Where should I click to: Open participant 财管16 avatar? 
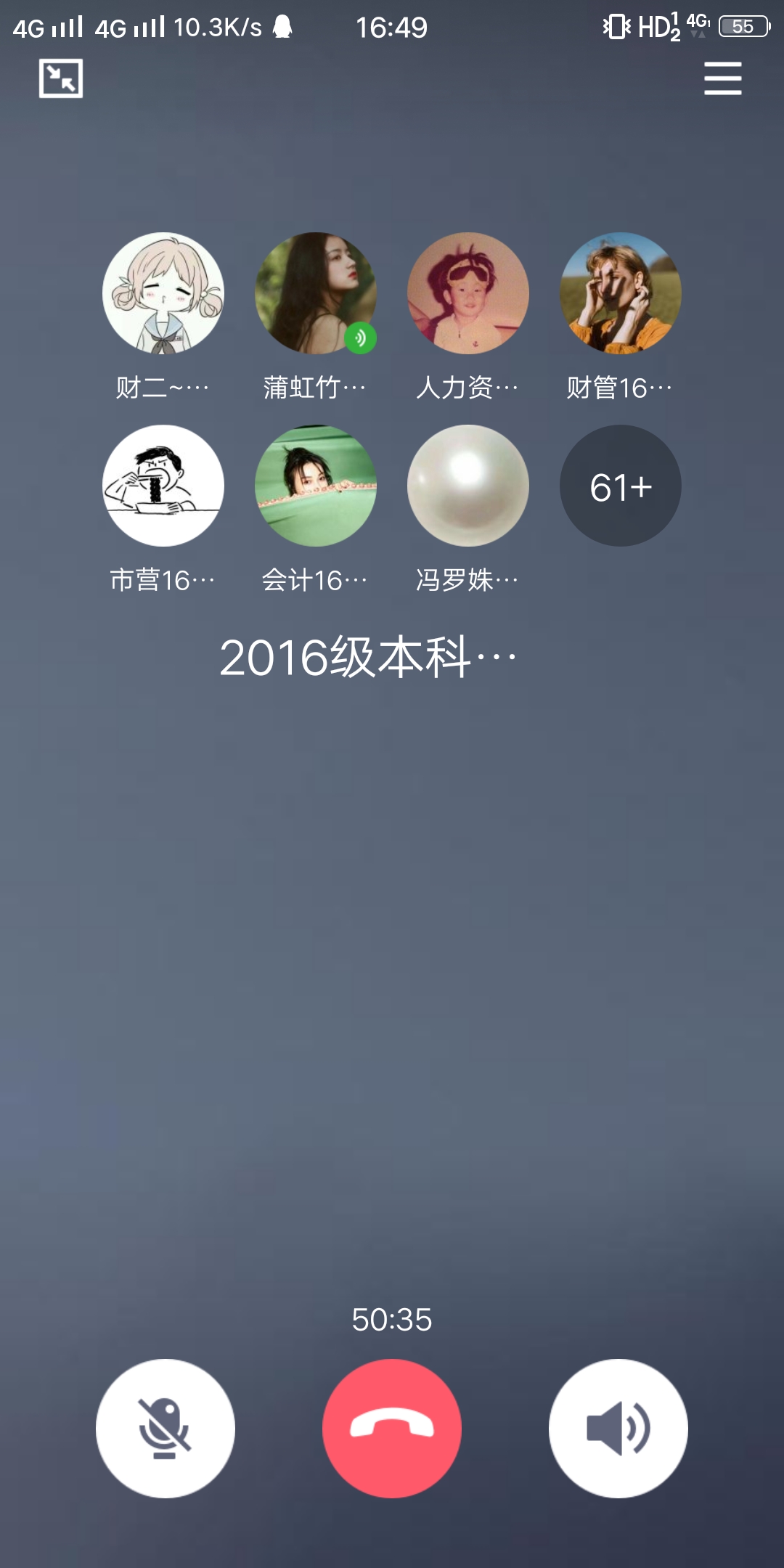[620, 293]
